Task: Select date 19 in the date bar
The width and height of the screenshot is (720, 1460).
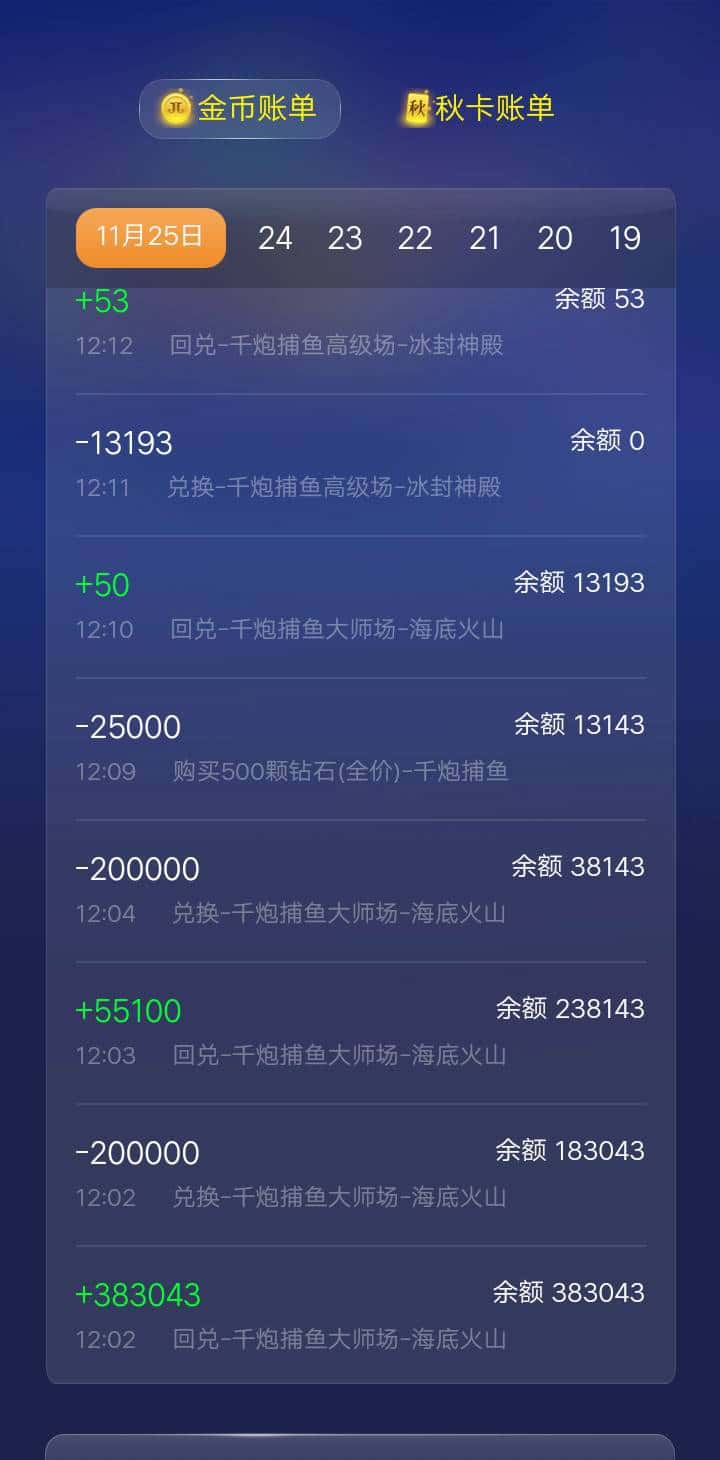Action: (x=625, y=238)
